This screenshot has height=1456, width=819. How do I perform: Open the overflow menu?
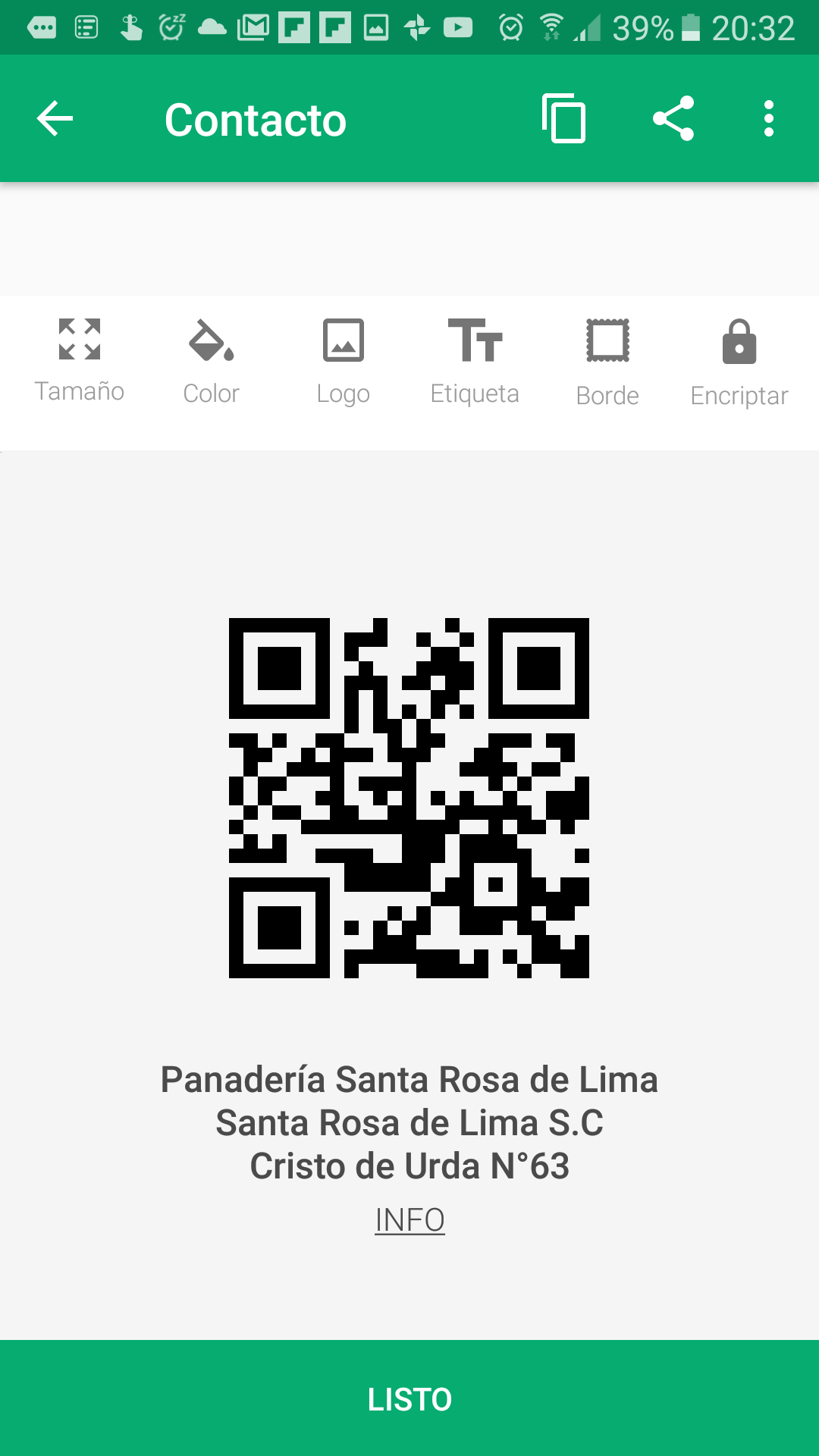click(768, 119)
